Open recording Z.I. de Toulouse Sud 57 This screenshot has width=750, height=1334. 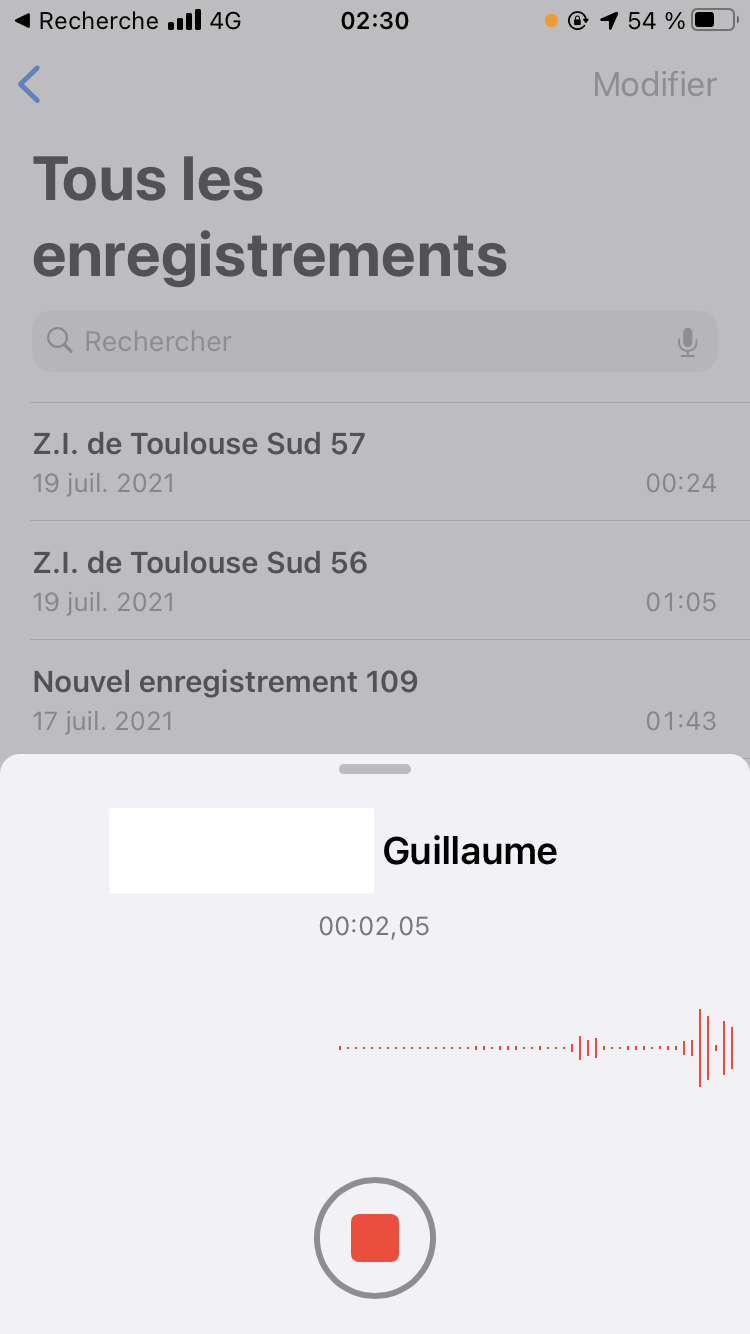pyautogui.click(x=374, y=462)
